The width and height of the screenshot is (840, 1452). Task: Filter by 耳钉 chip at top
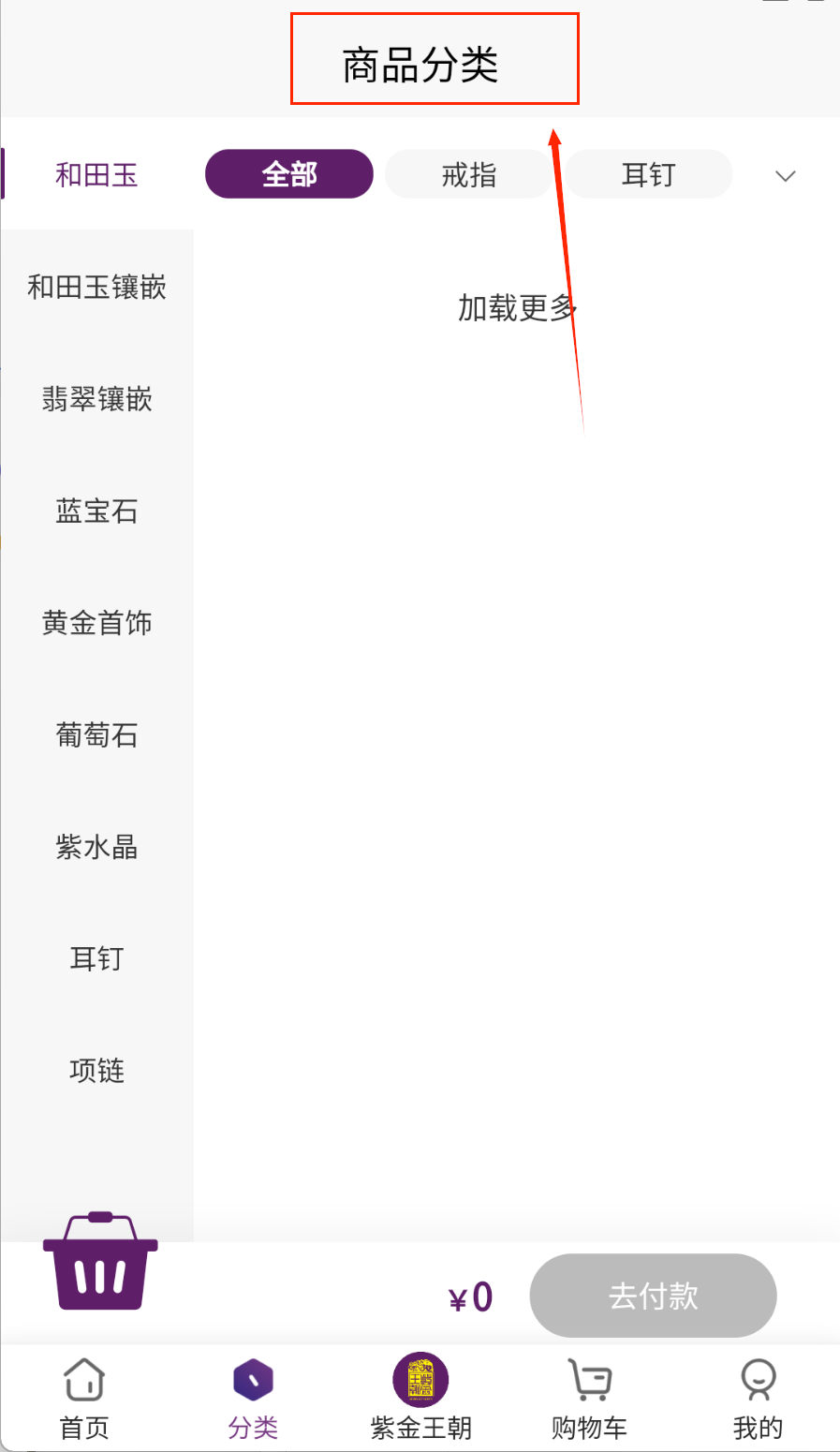click(648, 174)
